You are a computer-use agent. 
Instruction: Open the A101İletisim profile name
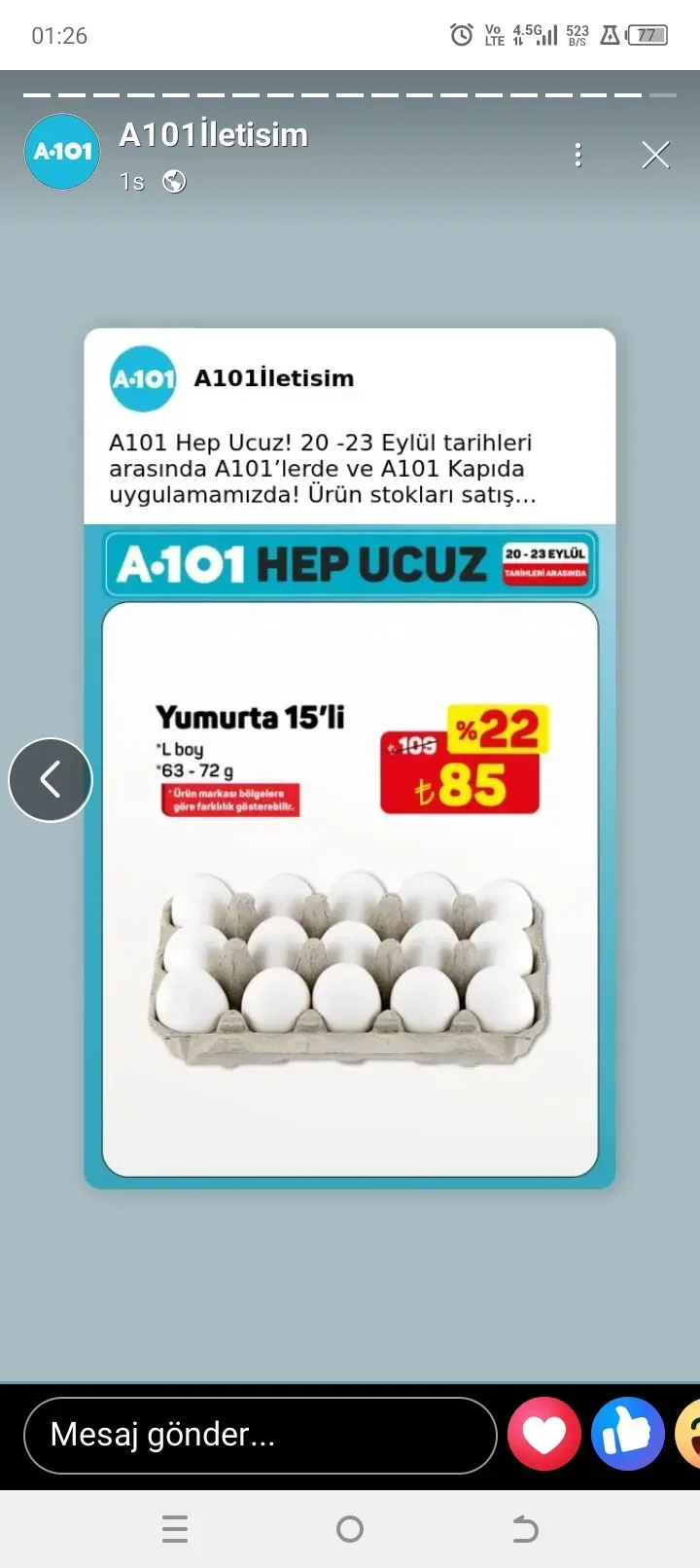tap(214, 136)
